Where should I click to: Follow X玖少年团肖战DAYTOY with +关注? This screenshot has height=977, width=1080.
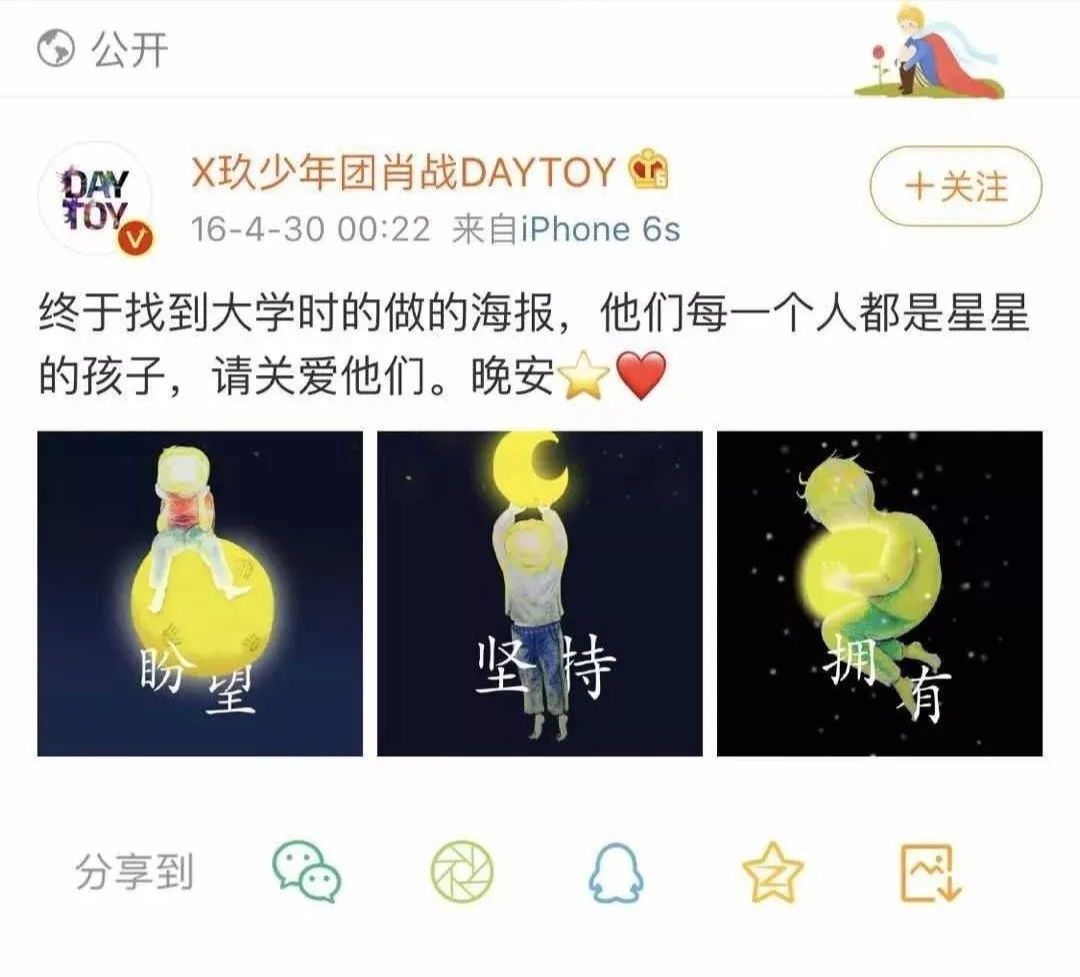click(x=955, y=187)
